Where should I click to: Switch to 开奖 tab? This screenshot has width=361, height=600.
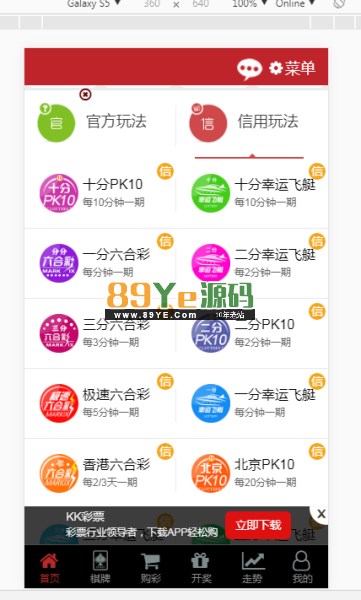[x=201, y=567]
